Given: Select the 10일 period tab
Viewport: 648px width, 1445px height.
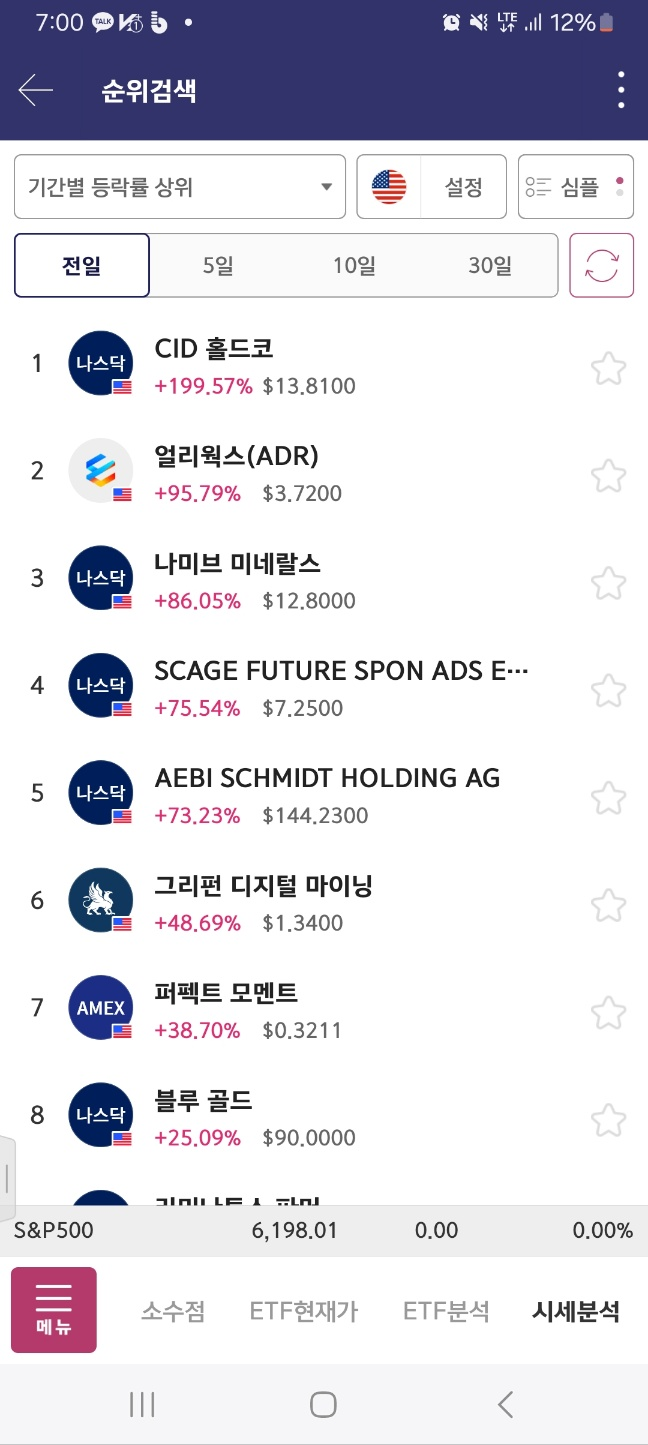Looking at the screenshot, I should 354,266.
